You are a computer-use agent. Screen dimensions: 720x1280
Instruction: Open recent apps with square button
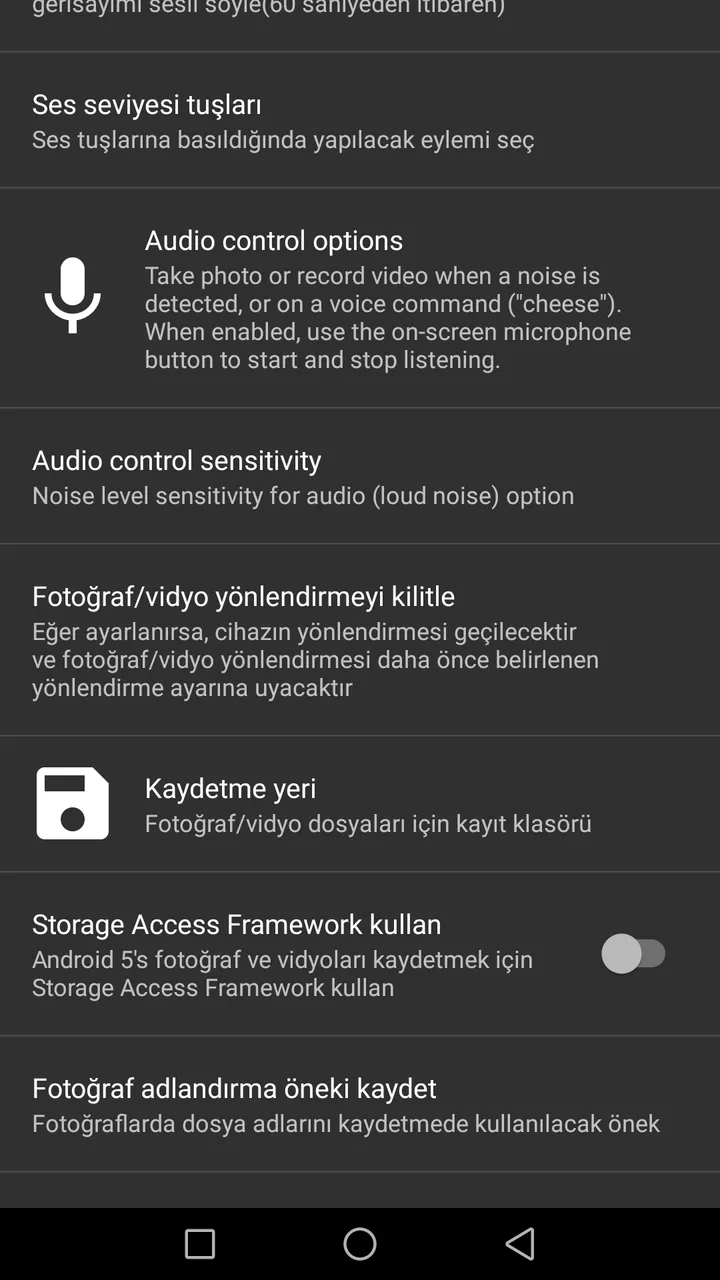pos(200,1244)
